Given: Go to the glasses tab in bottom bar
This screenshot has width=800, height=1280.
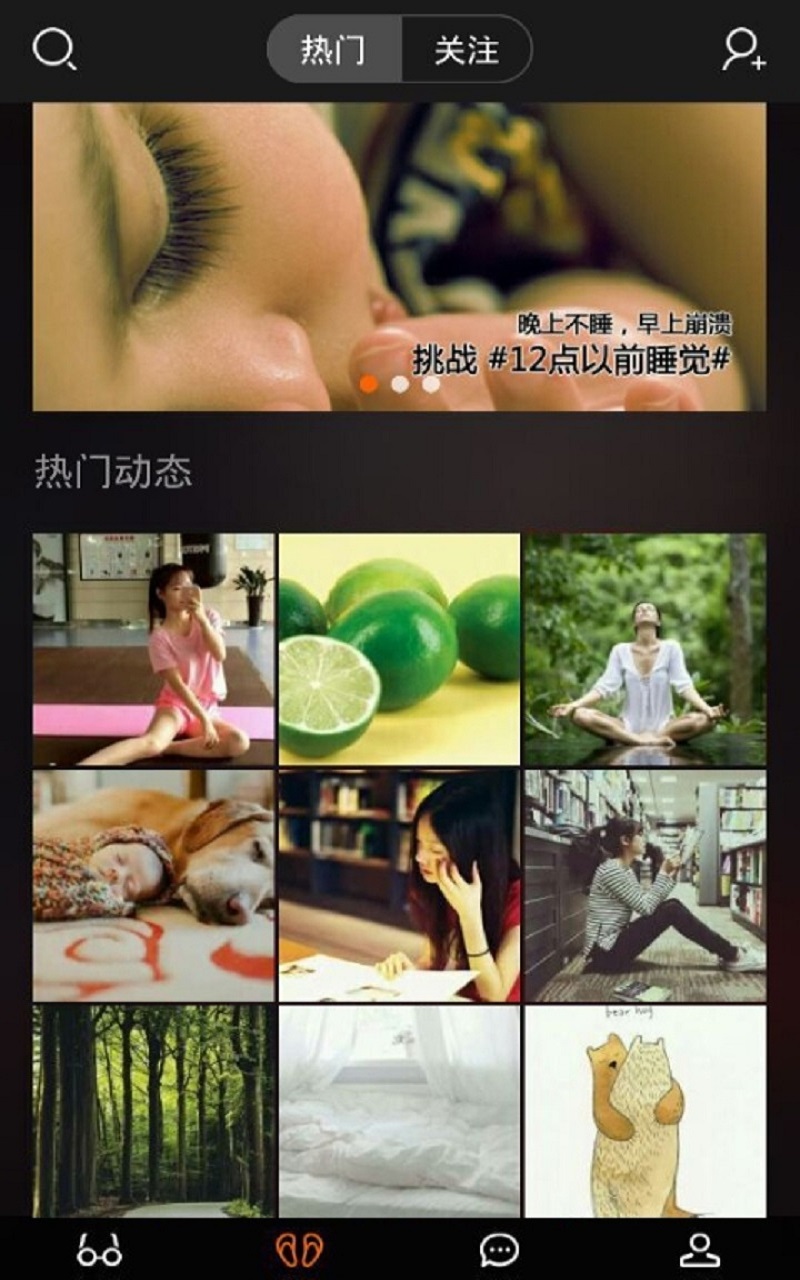Looking at the screenshot, I should point(100,1250).
